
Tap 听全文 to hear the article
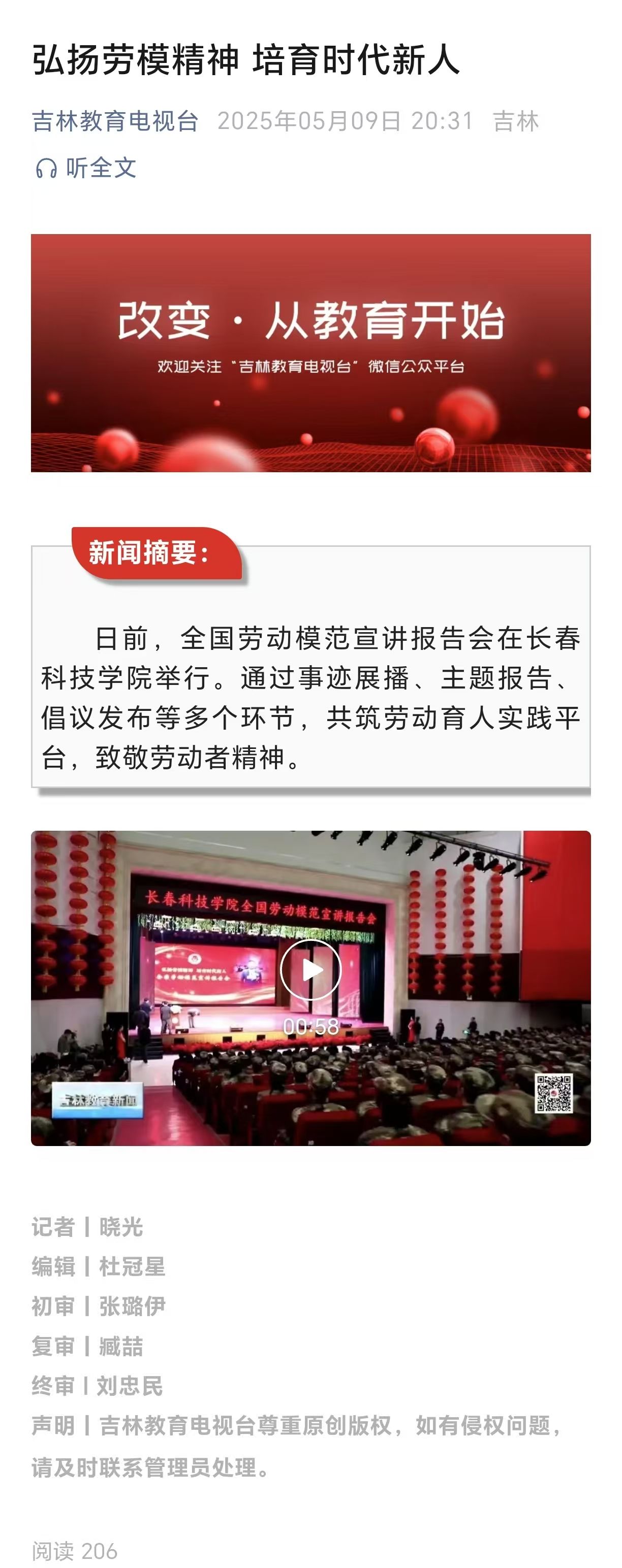86,168
